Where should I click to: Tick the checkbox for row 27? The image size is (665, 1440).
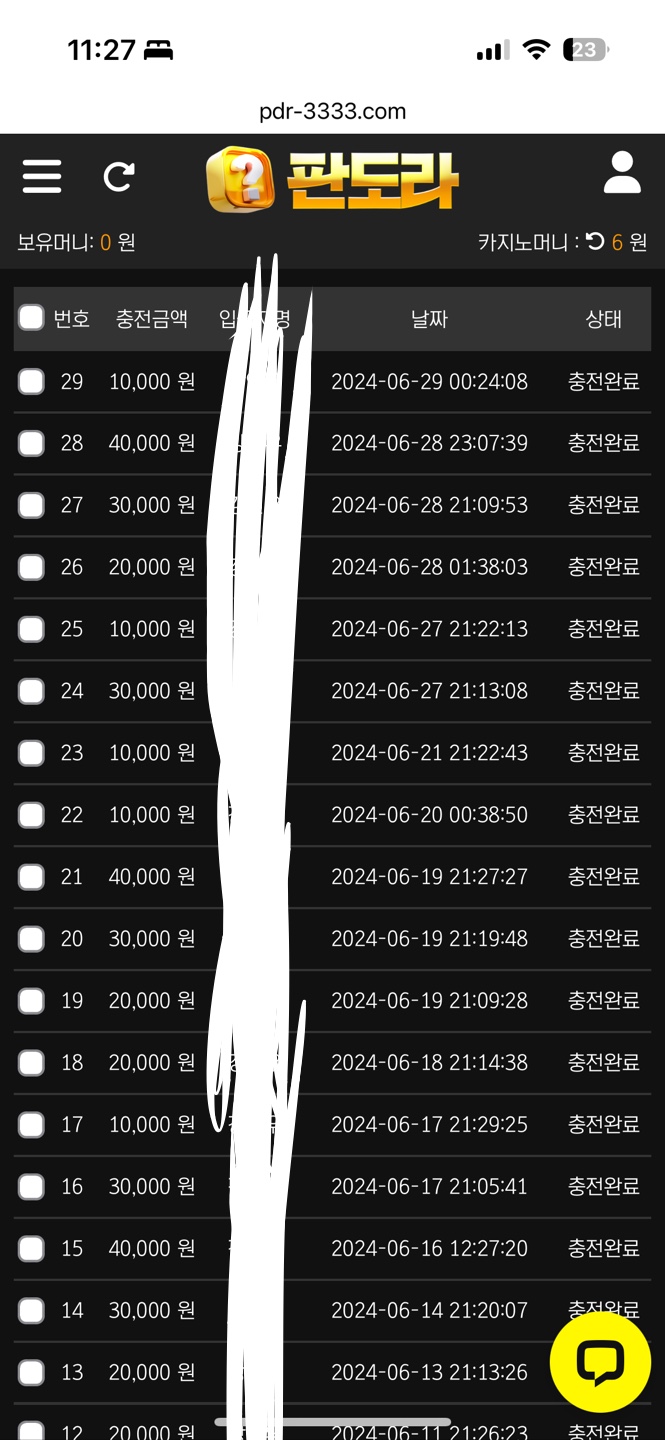(31, 505)
